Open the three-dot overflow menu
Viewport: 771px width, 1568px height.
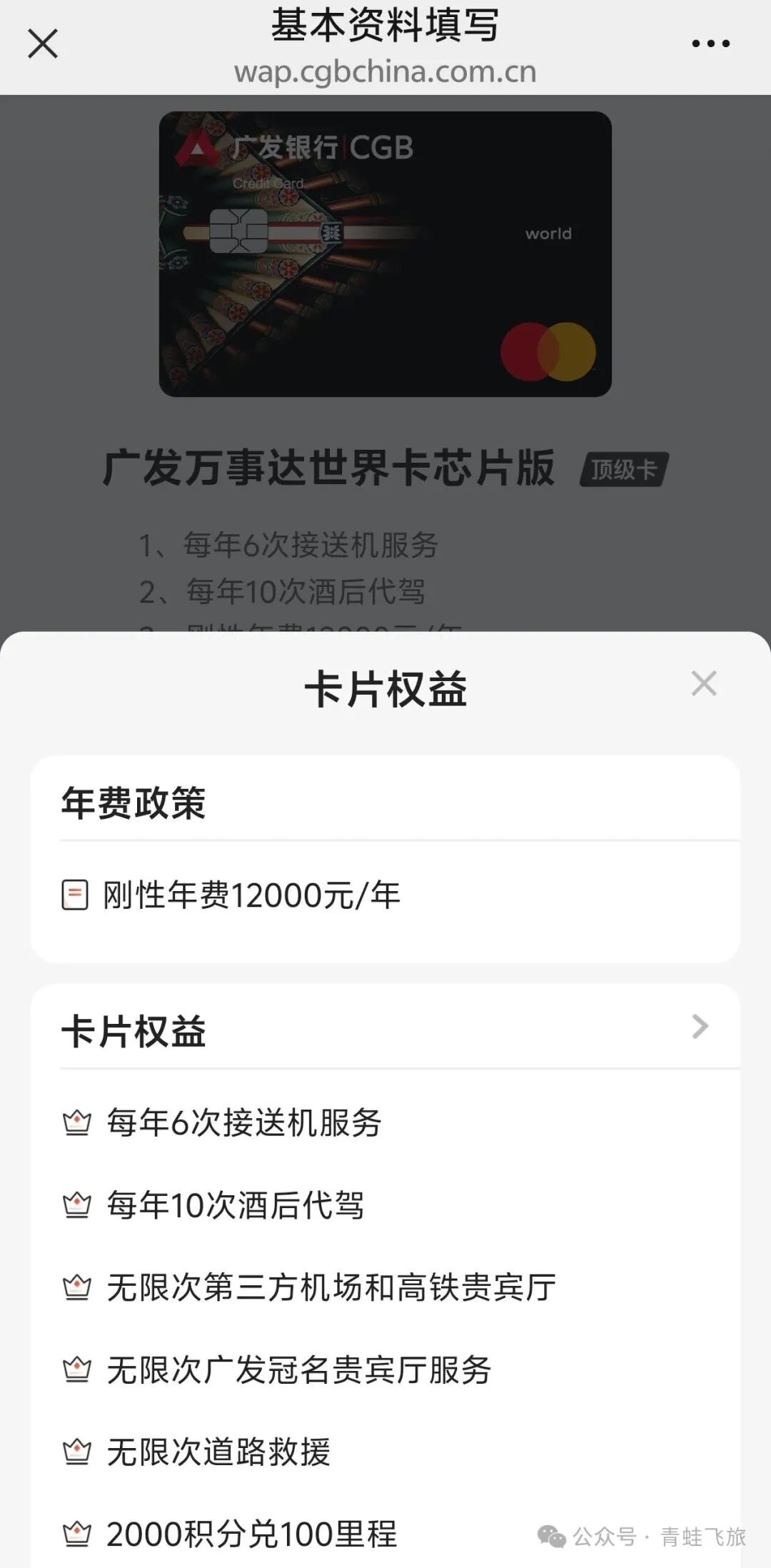(710, 44)
